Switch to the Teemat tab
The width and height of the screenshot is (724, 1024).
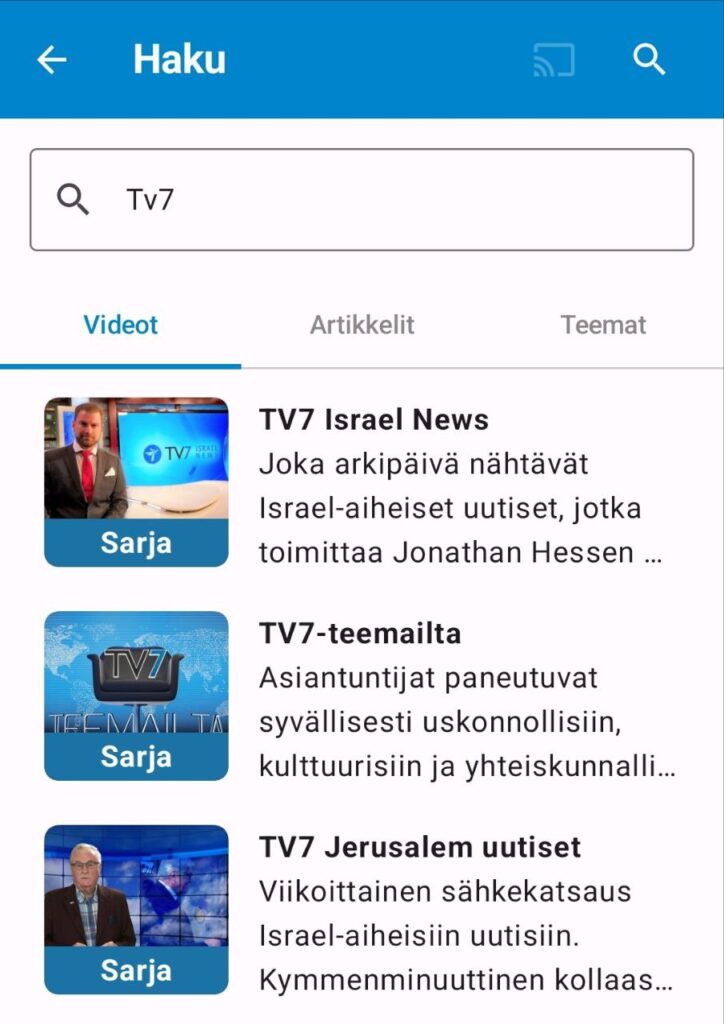click(603, 325)
